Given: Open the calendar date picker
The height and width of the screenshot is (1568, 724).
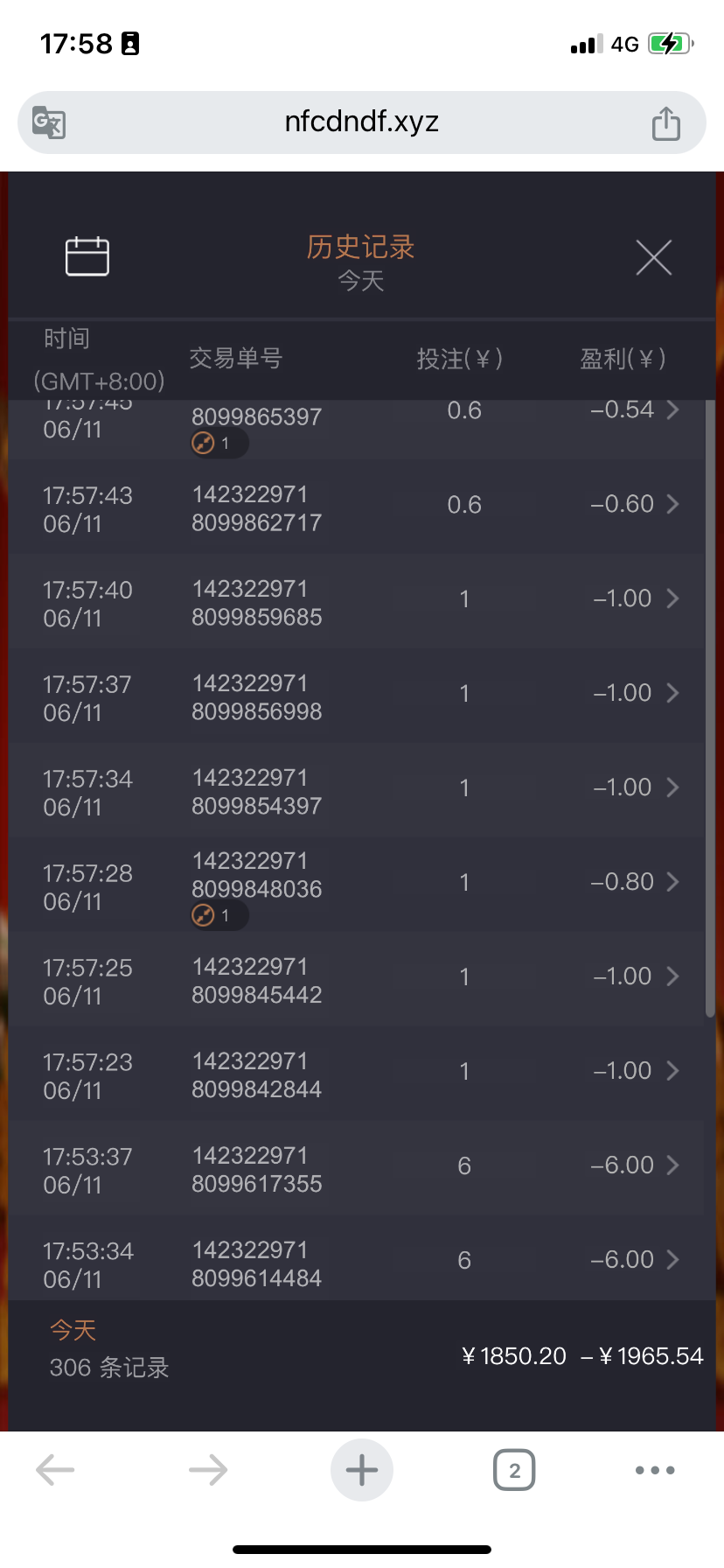Looking at the screenshot, I should 87,256.
